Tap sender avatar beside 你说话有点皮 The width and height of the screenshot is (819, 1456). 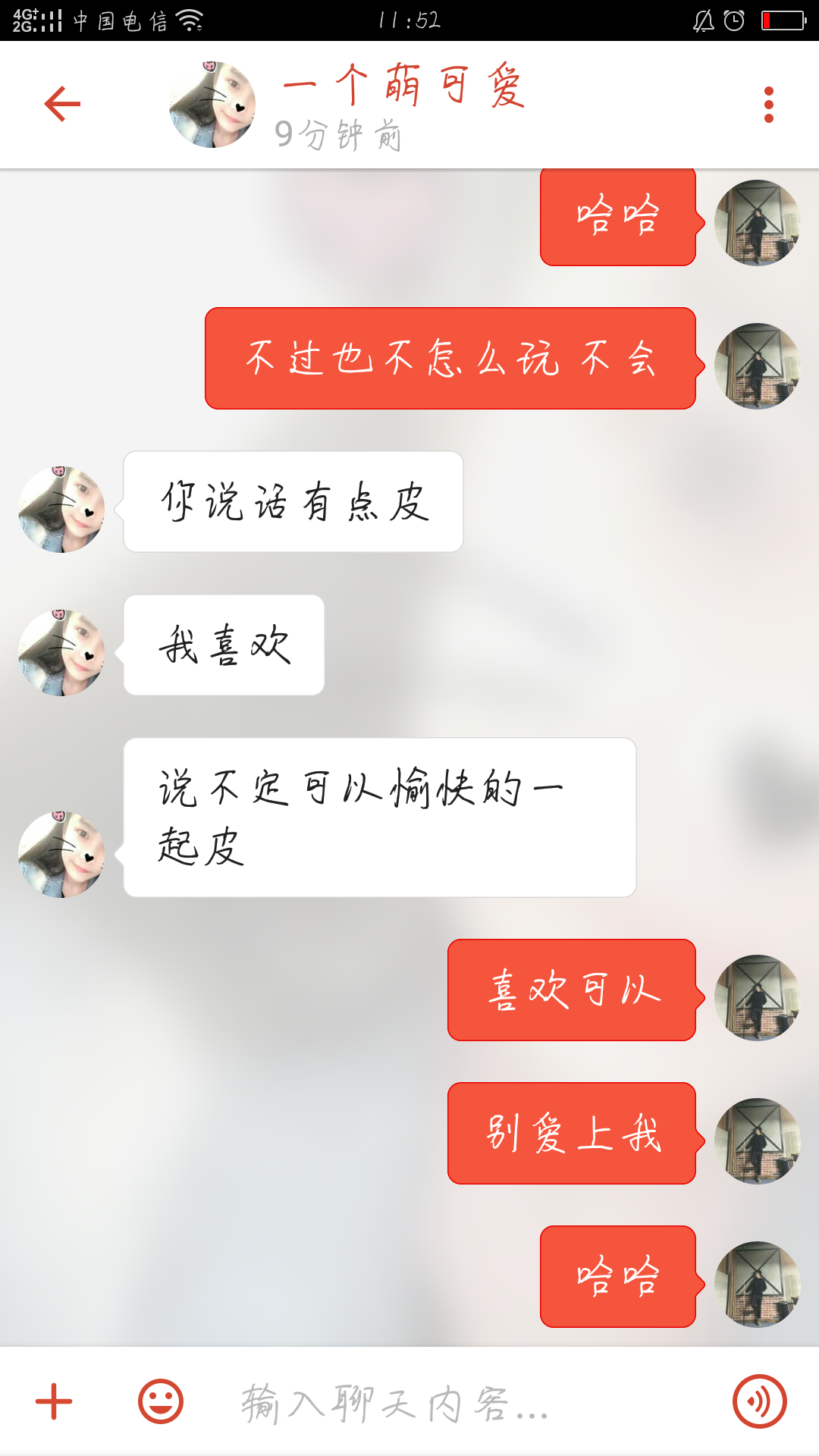61,510
